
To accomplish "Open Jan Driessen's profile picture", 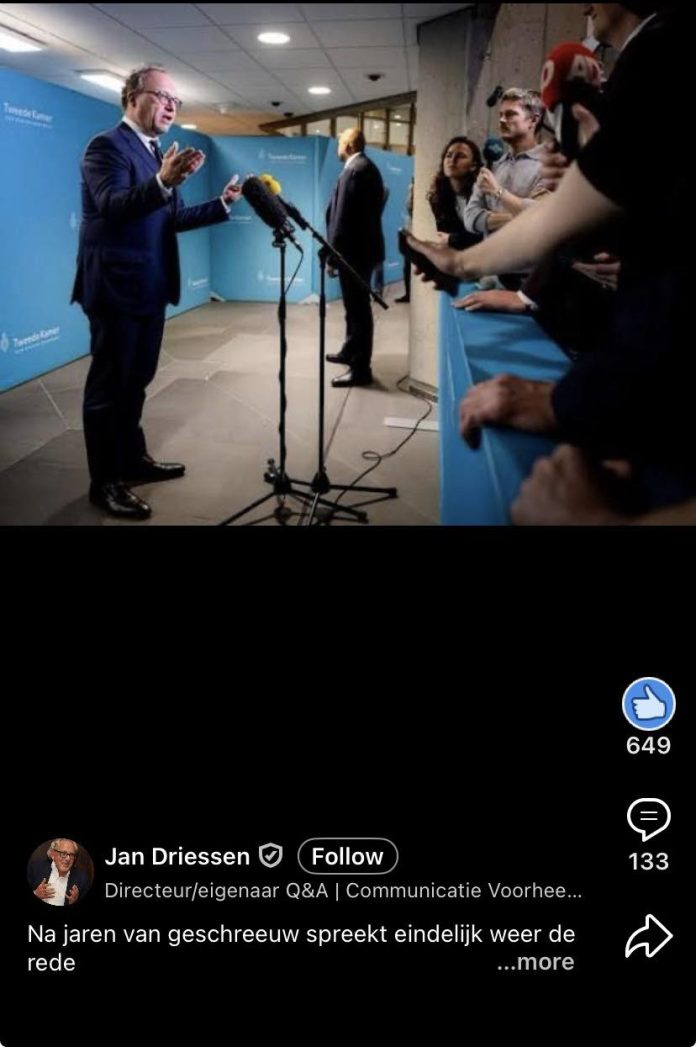I will pos(60,872).
